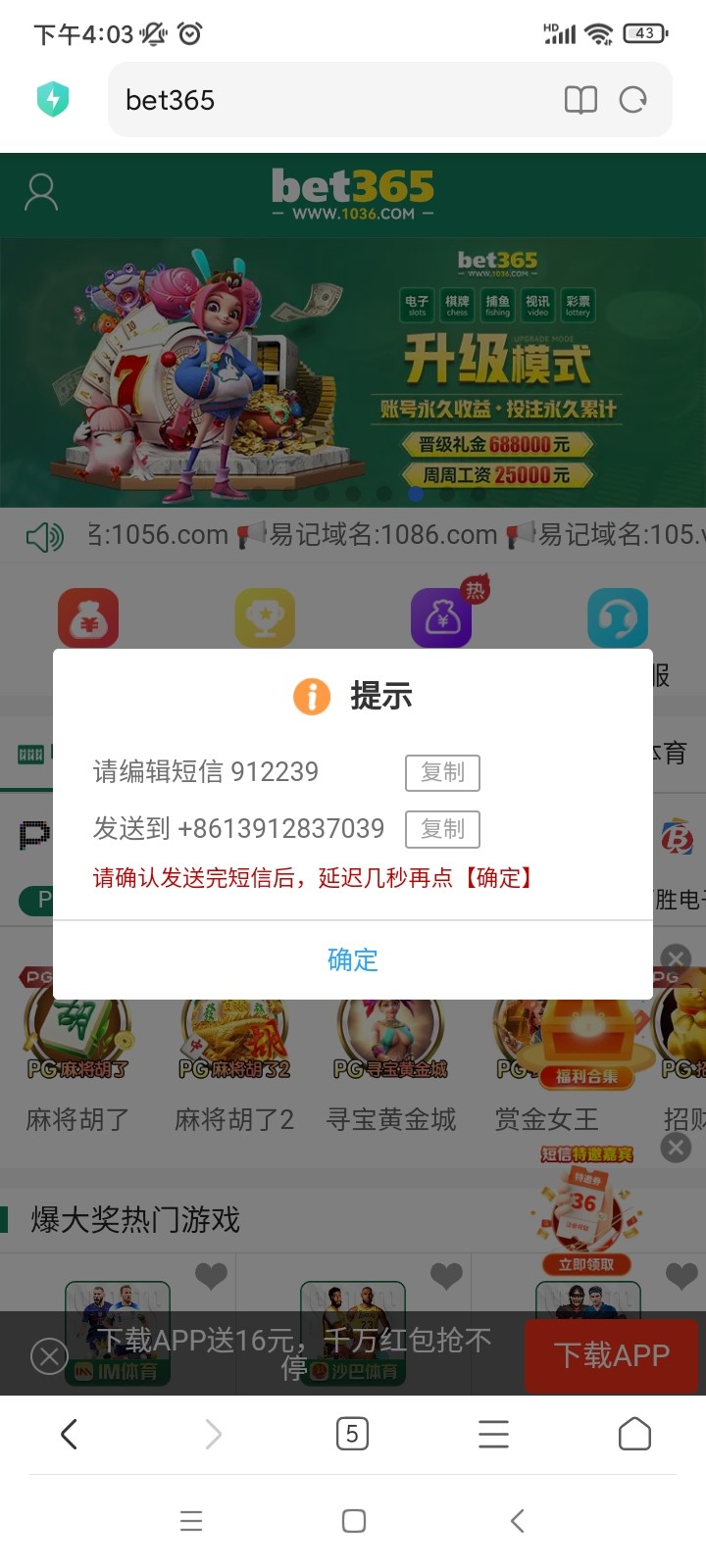The height and width of the screenshot is (1568, 706).
Task: Go back in the browser
Action: (69, 1435)
